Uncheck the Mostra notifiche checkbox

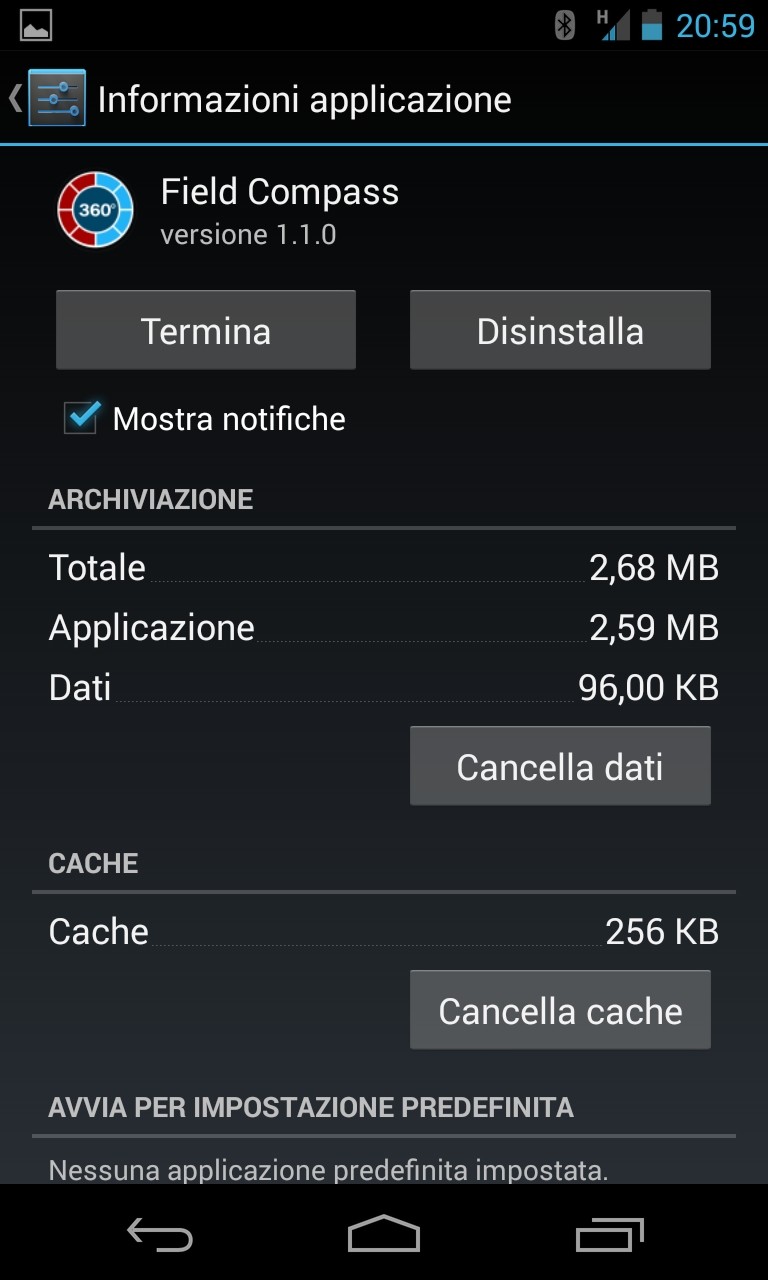(x=81, y=417)
